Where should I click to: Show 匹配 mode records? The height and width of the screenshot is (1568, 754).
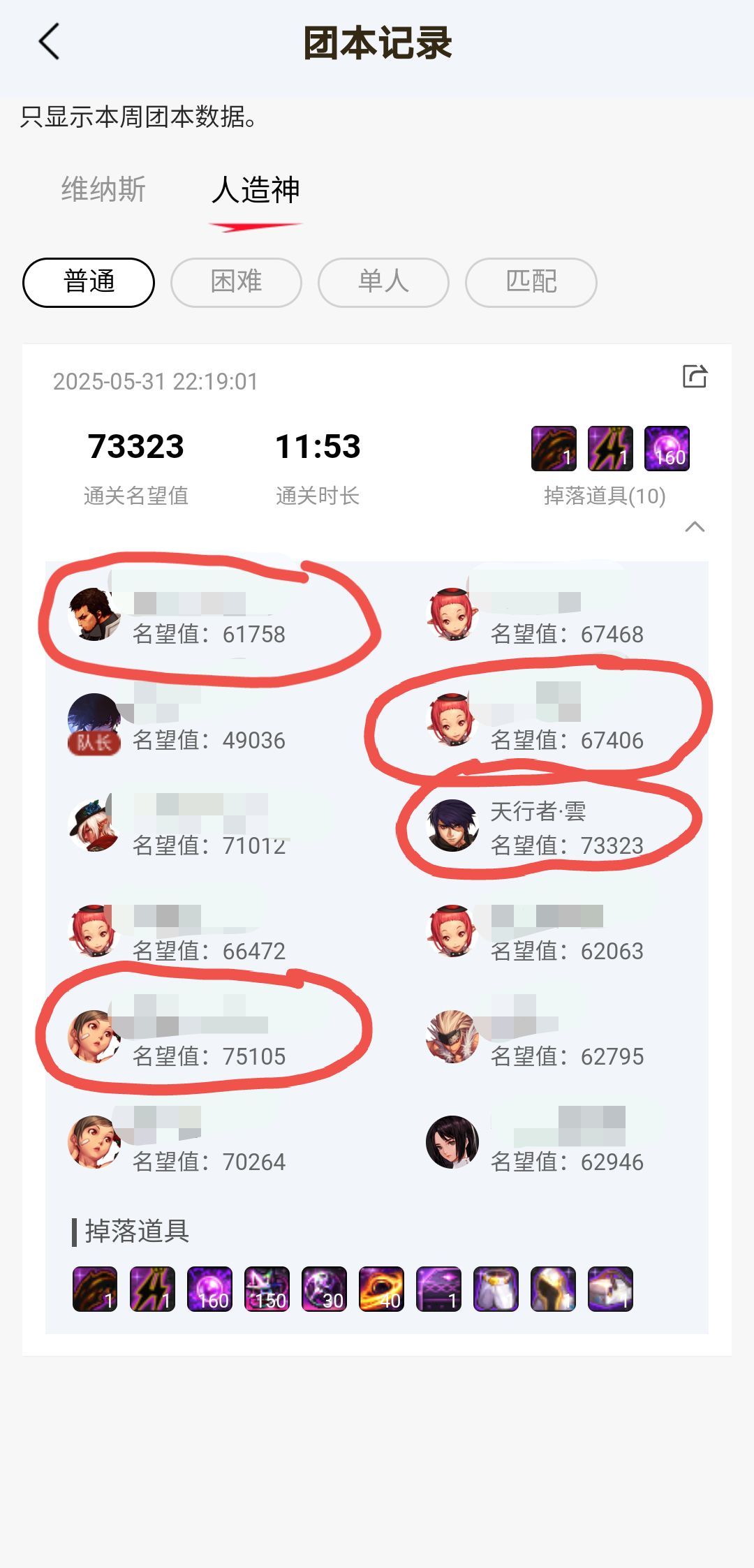pos(531,282)
